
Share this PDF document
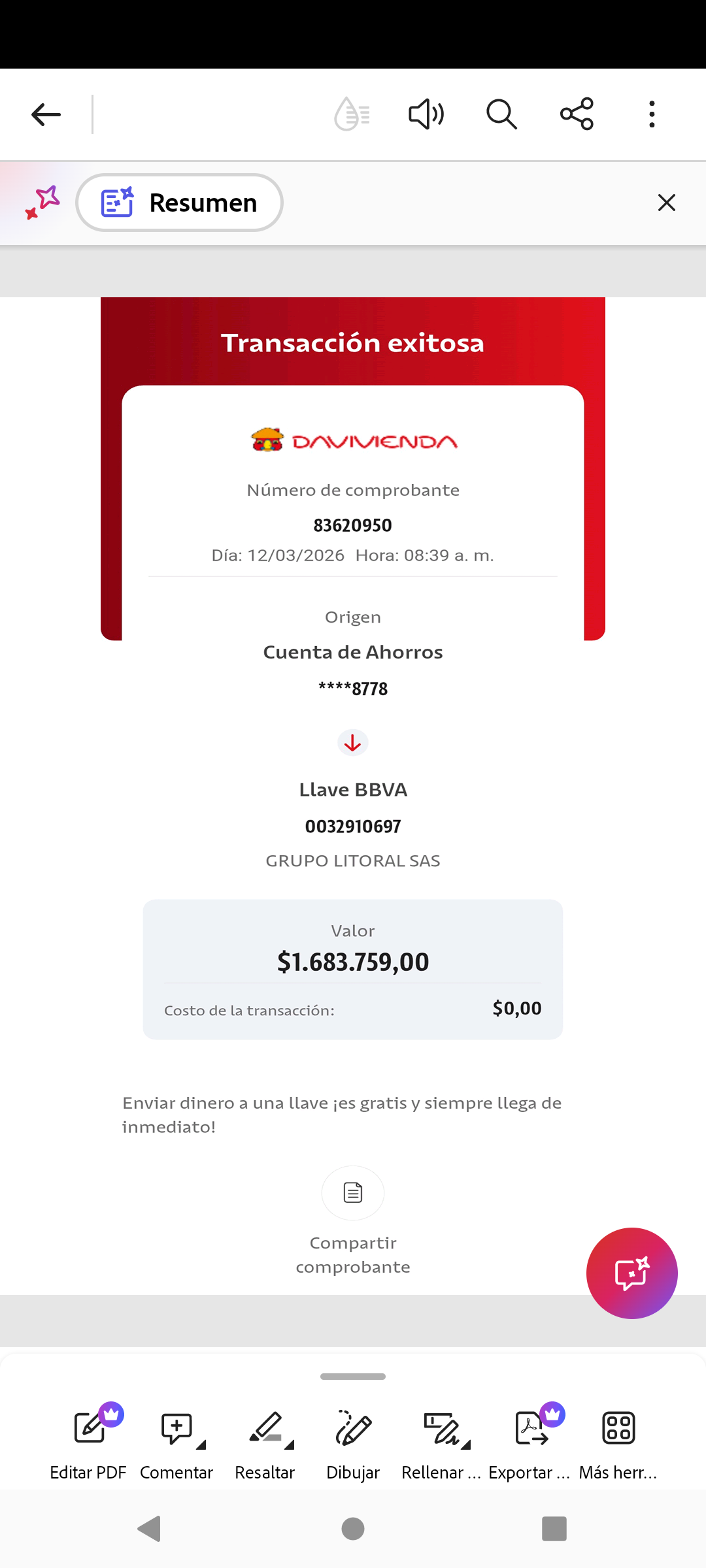point(577,114)
